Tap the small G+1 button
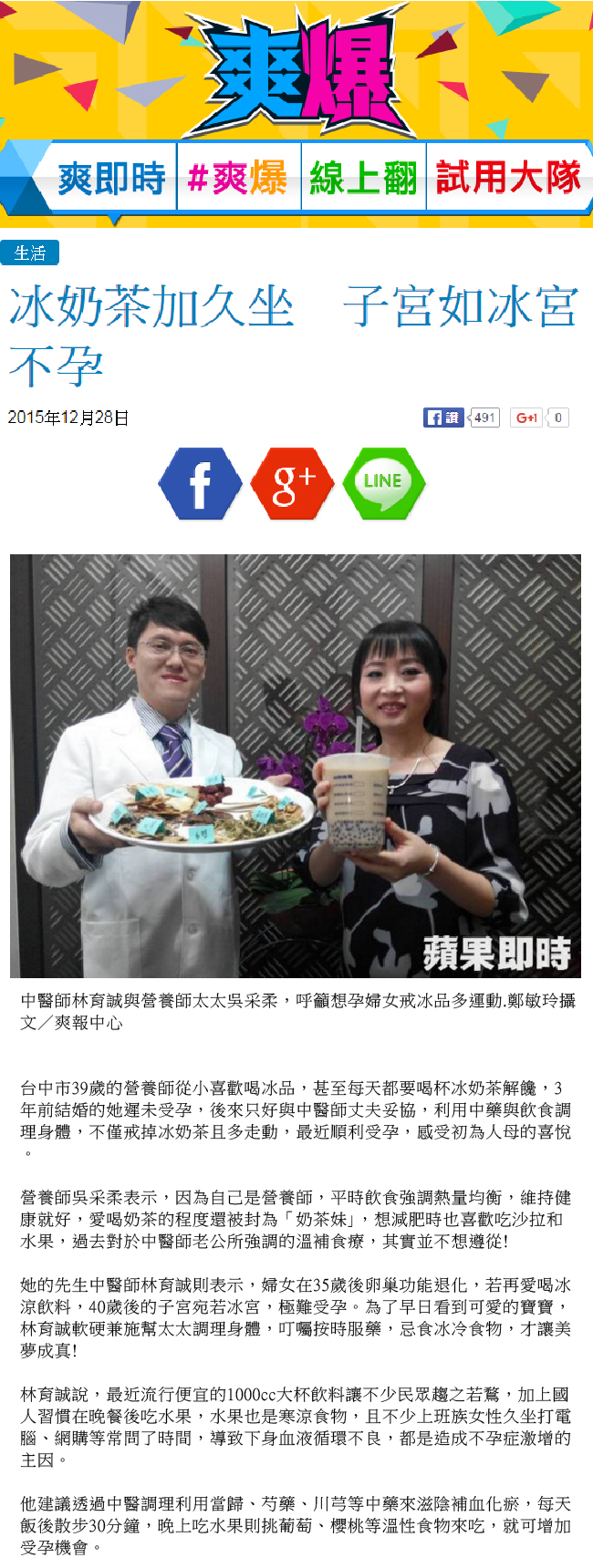 526,418
